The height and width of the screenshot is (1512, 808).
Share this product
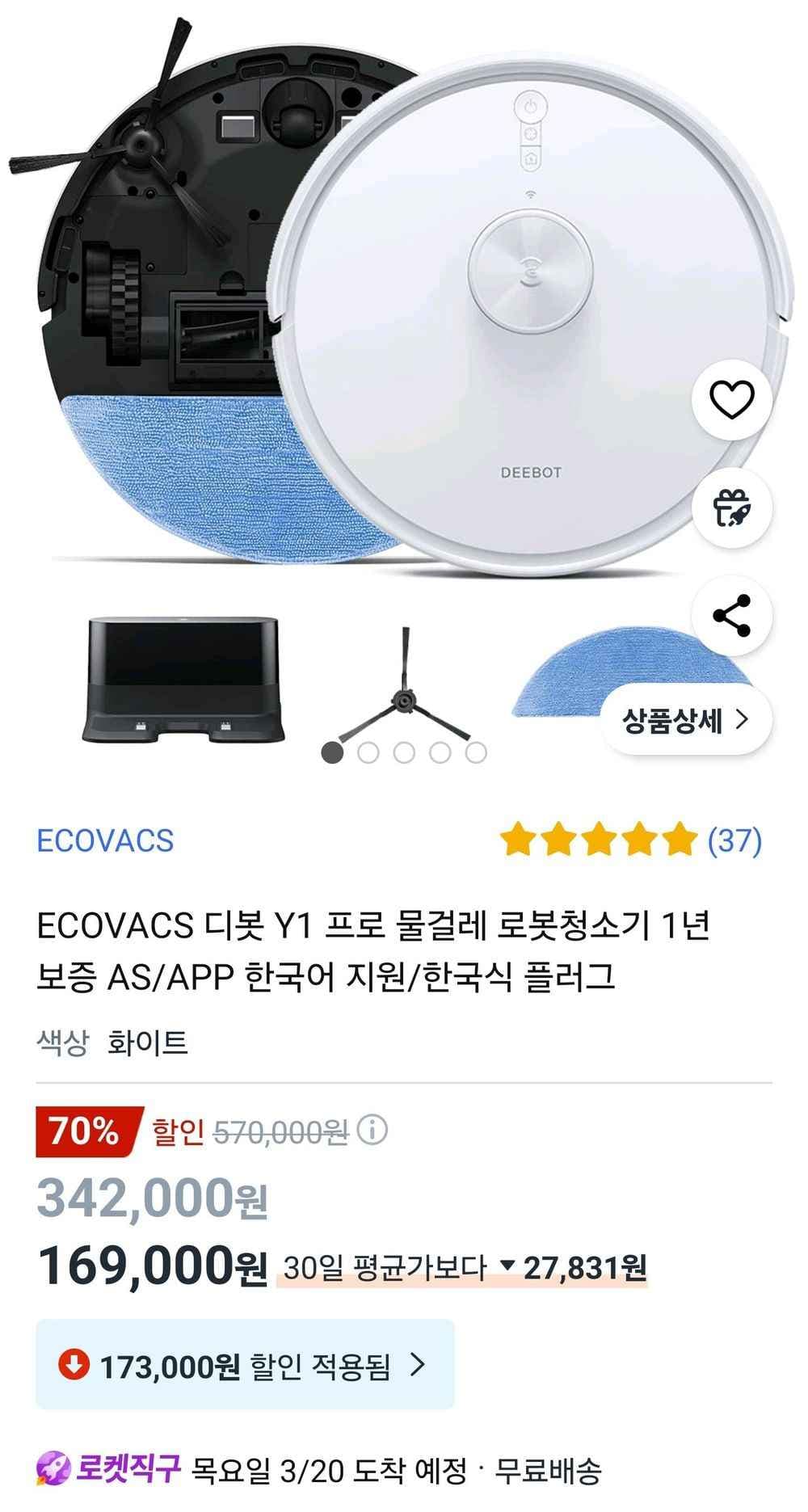pos(731,616)
